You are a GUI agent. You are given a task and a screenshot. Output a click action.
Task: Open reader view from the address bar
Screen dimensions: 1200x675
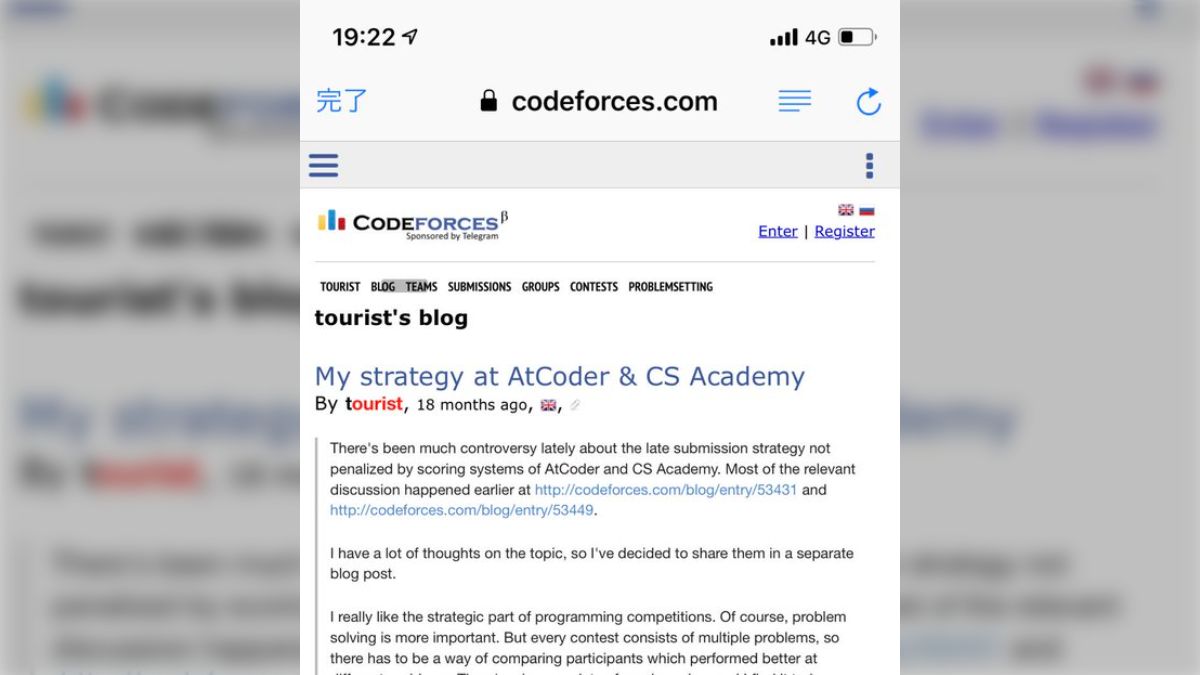pos(794,101)
